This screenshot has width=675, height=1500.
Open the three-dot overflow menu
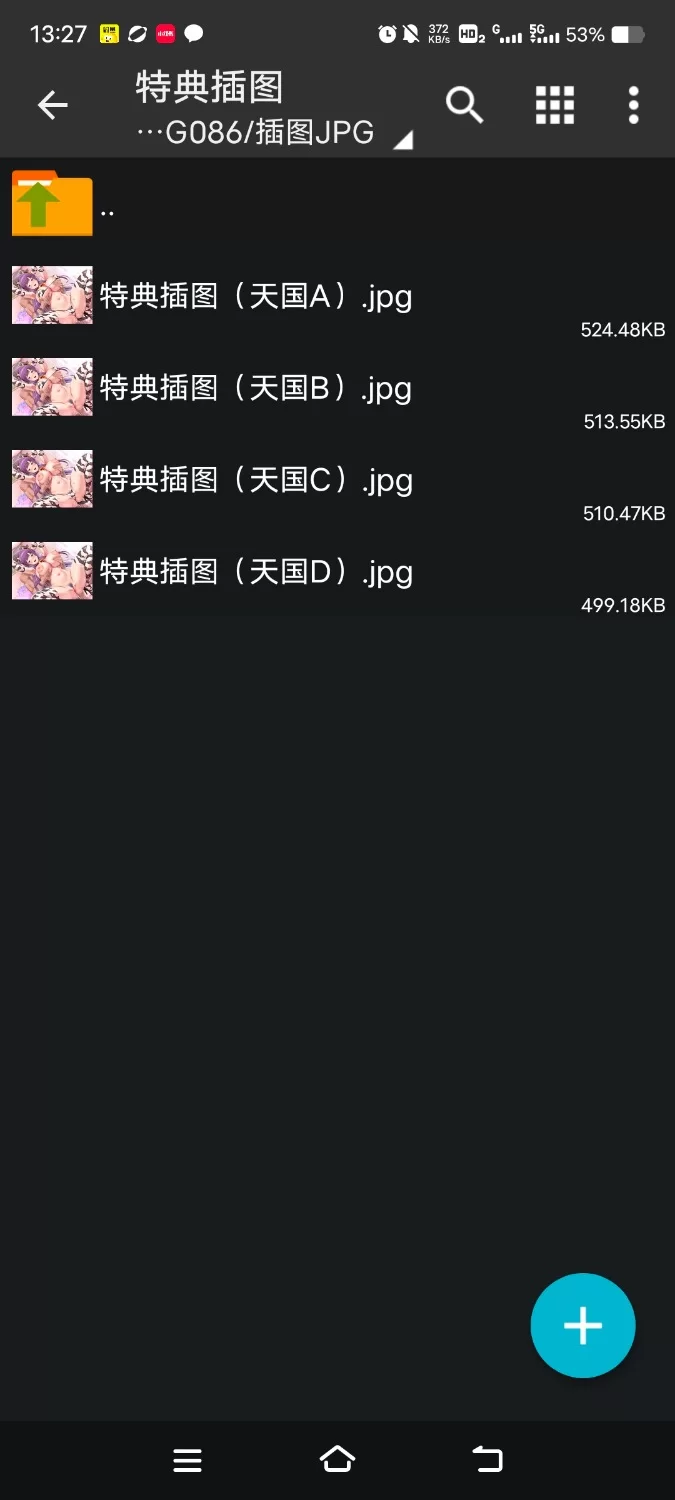(x=633, y=105)
